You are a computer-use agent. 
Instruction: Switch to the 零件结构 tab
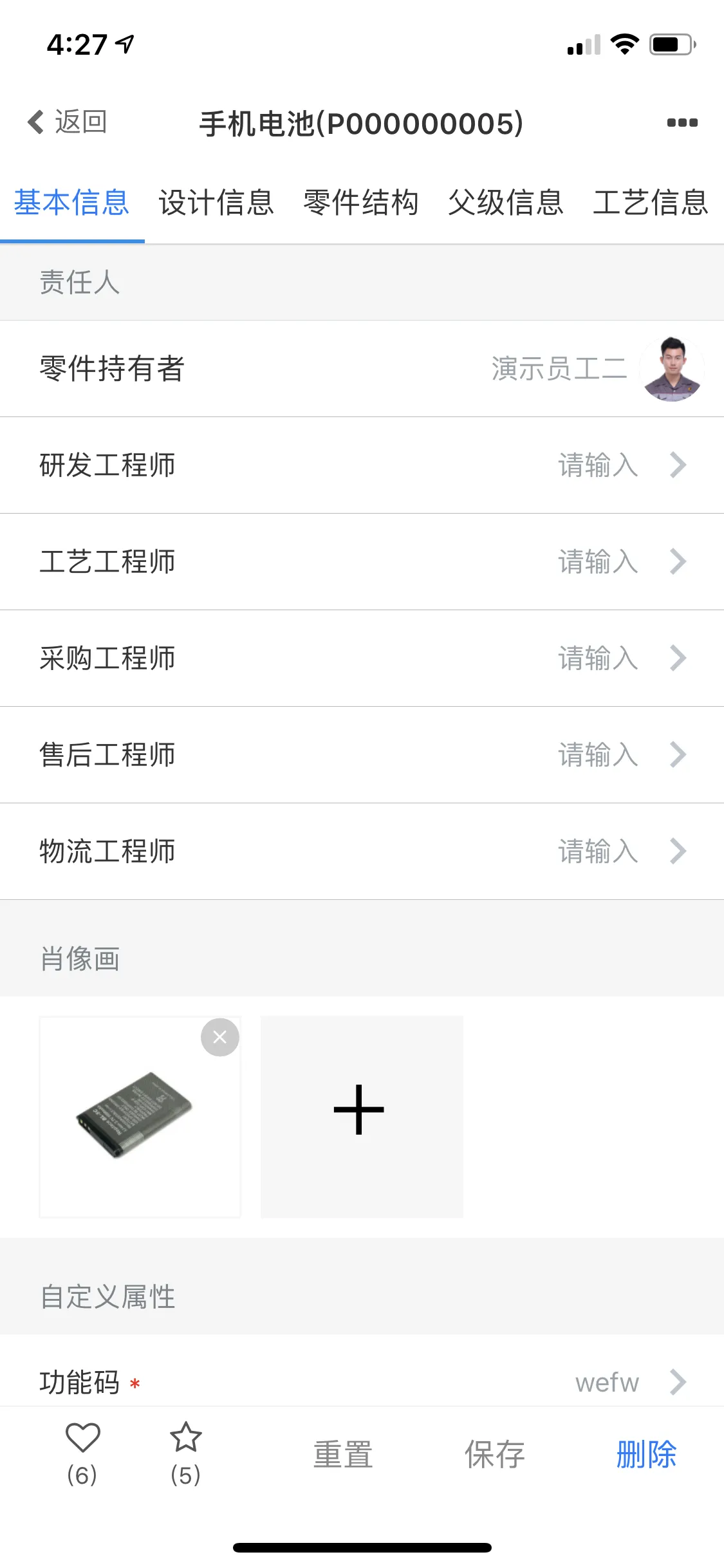(x=362, y=203)
